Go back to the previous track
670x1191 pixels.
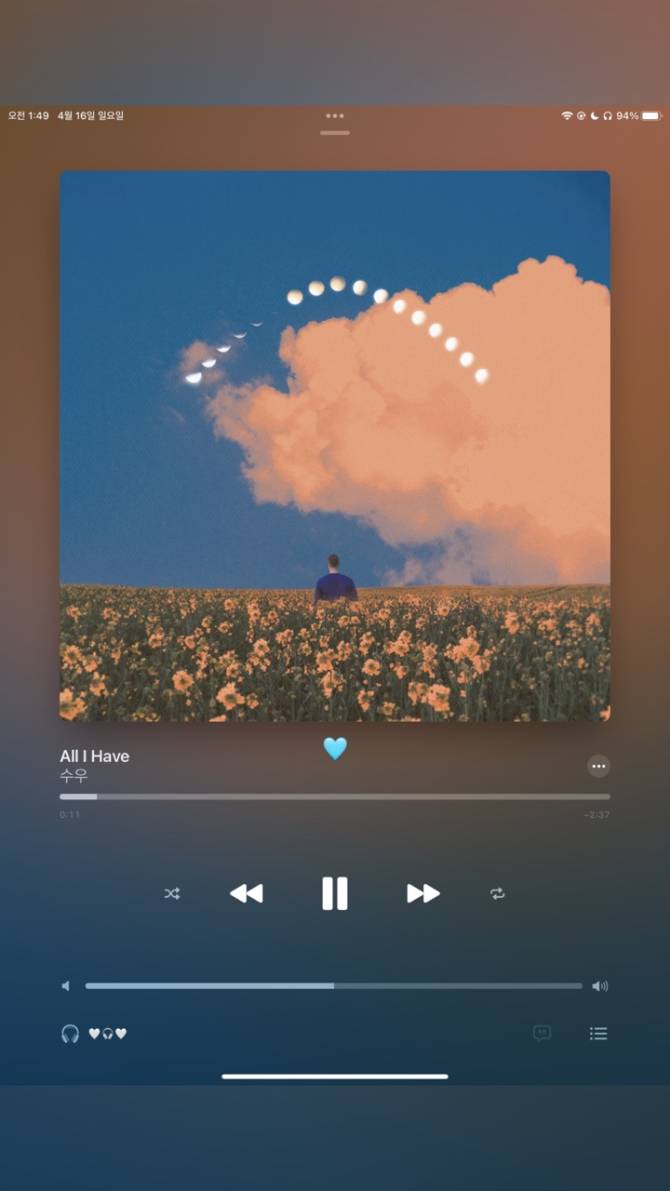246,893
